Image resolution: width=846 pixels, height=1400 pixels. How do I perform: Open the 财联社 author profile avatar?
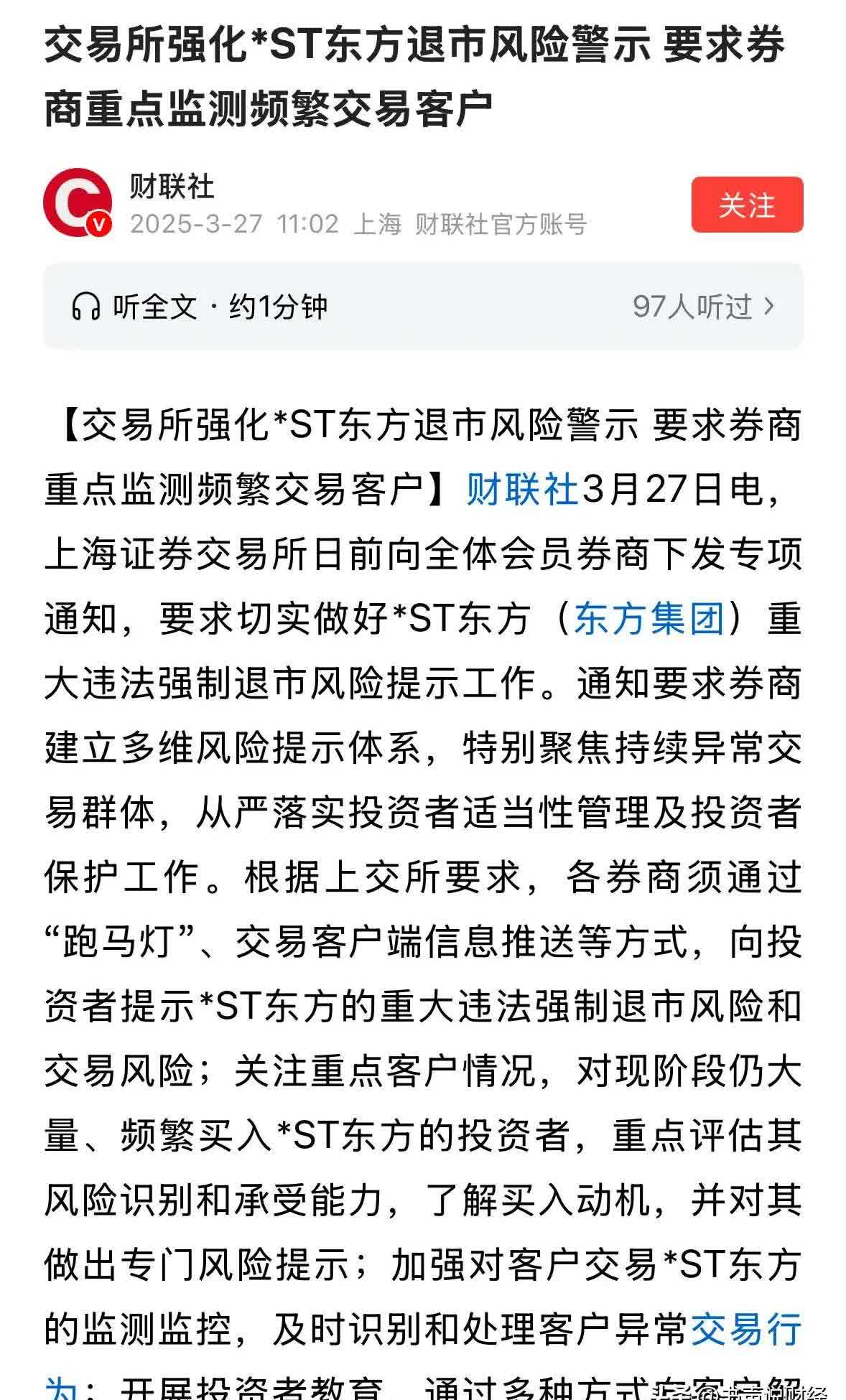[x=78, y=203]
